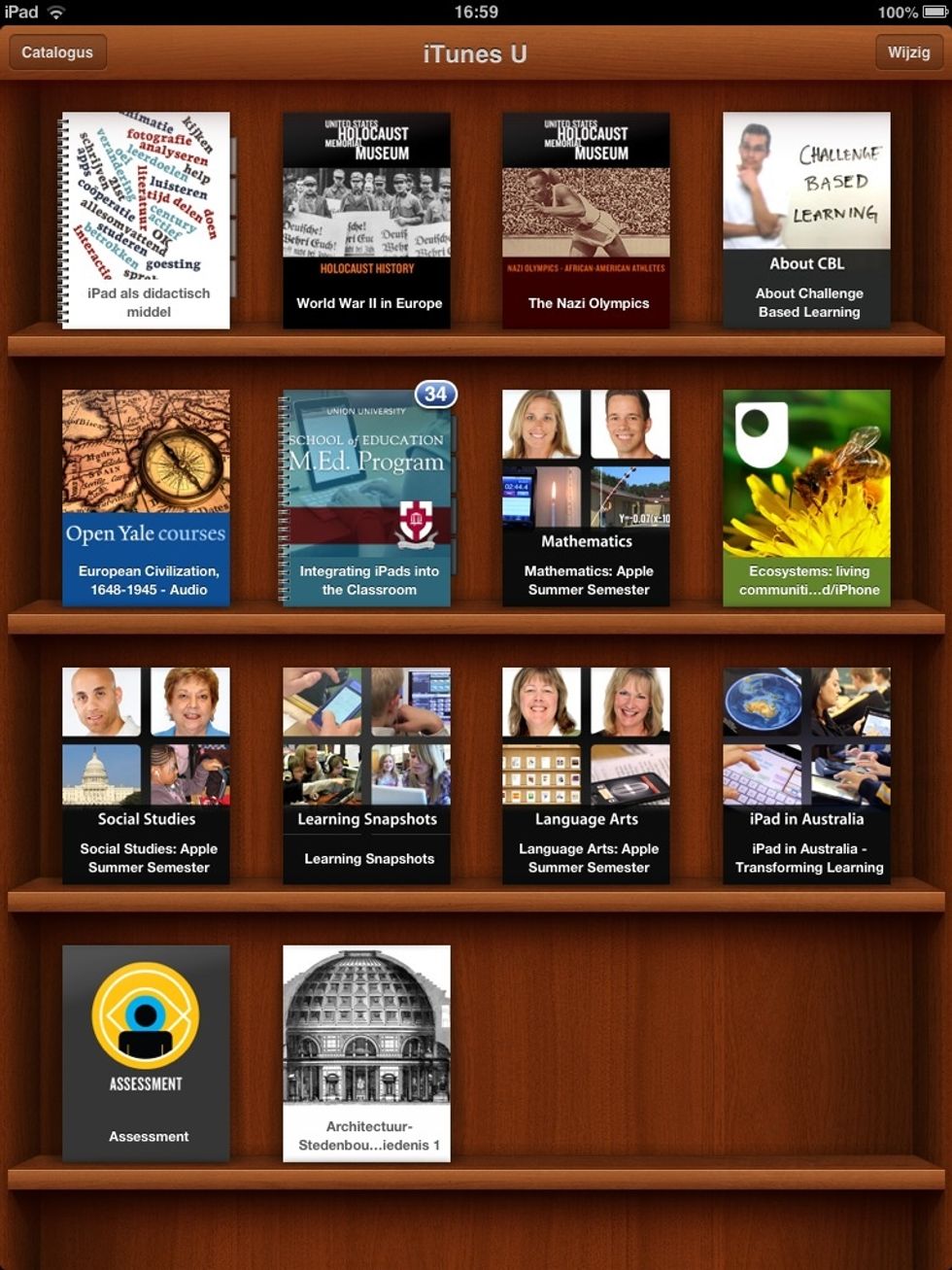Open Language Arts: Apple Summer Semester

click(x=586, y=775)
